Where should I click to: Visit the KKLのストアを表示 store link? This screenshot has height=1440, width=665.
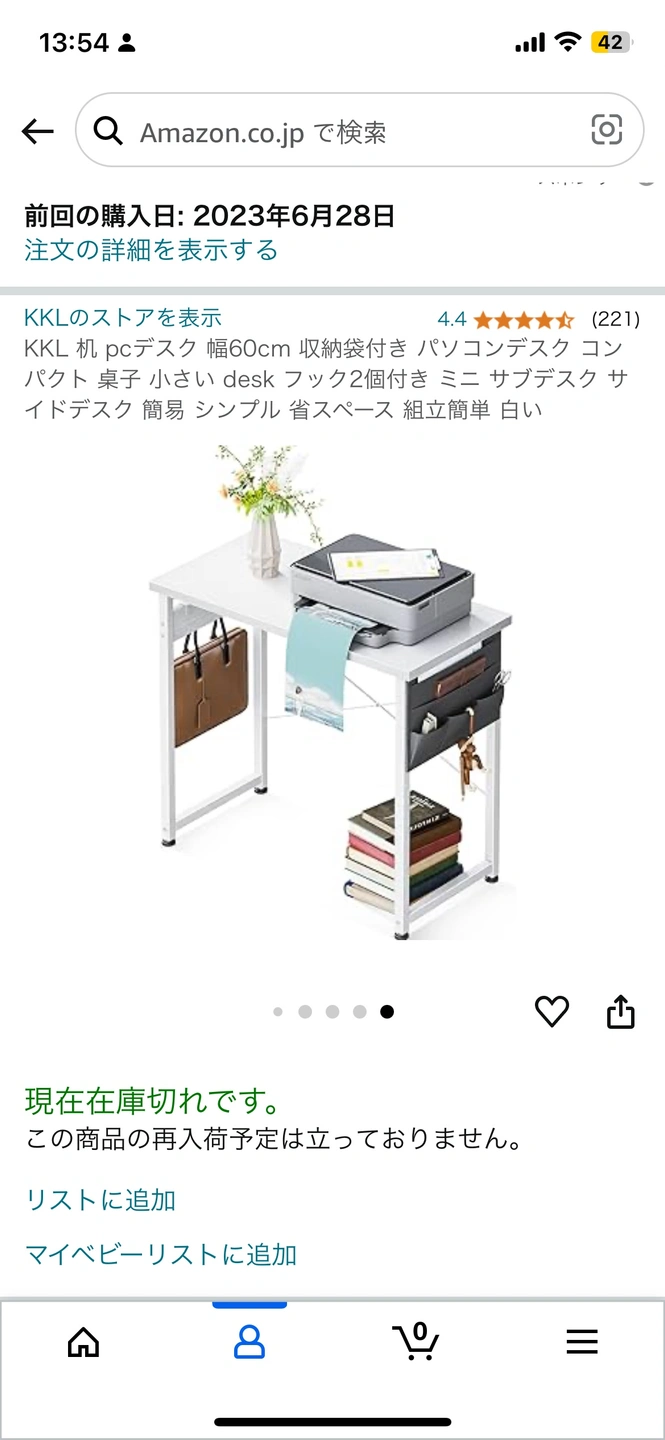click(123, 318)
